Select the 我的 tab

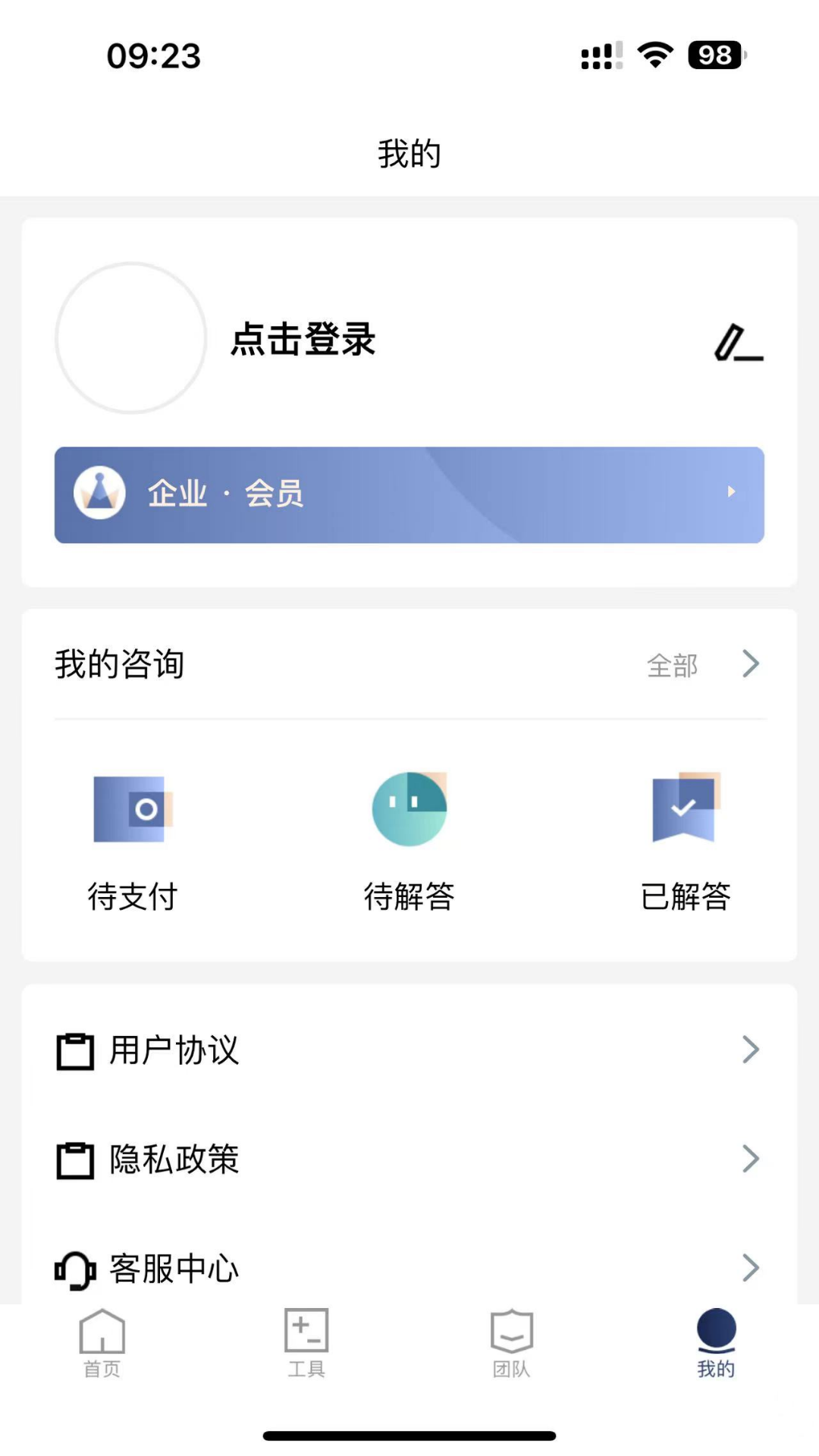tap(716, 1344)
